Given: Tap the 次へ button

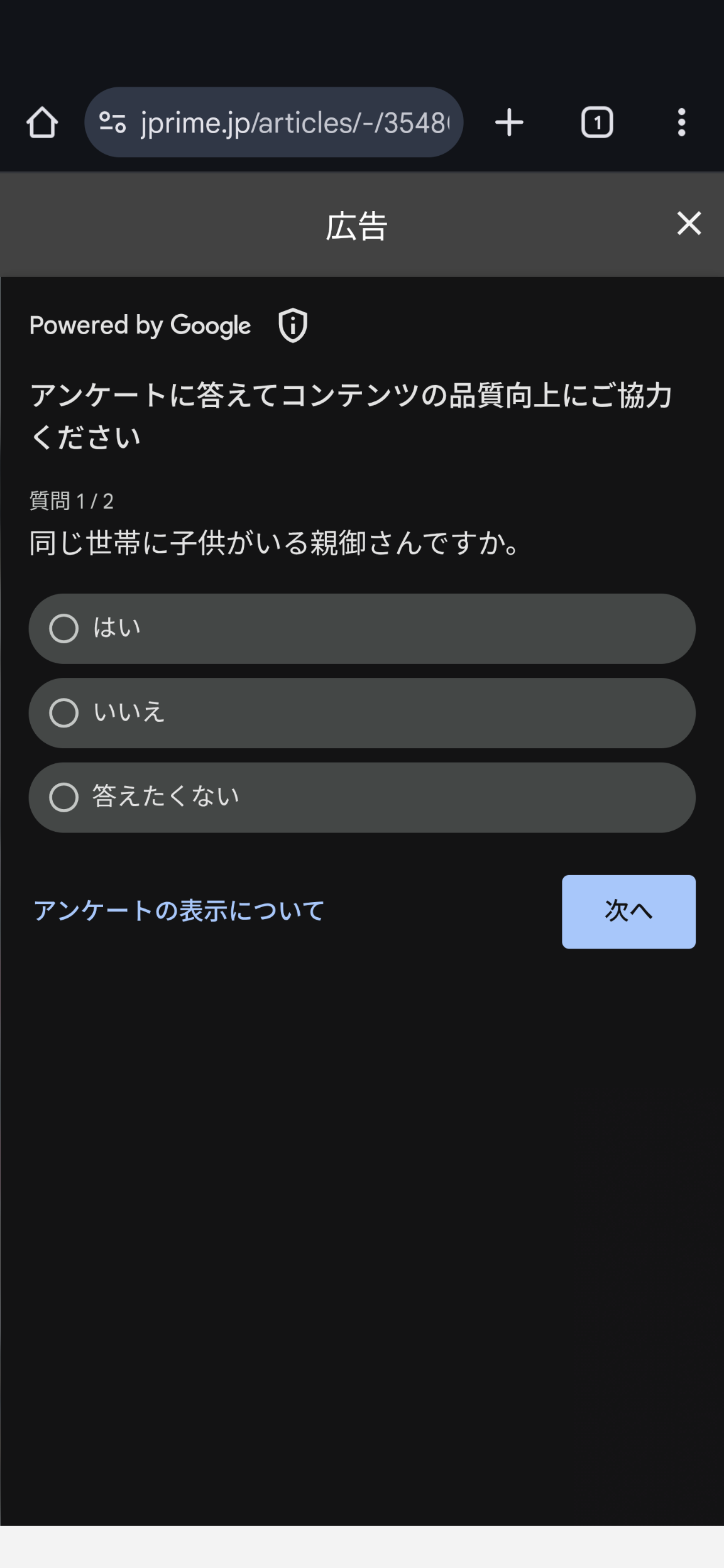Looking at the screenshot, I should coord(628,911).
